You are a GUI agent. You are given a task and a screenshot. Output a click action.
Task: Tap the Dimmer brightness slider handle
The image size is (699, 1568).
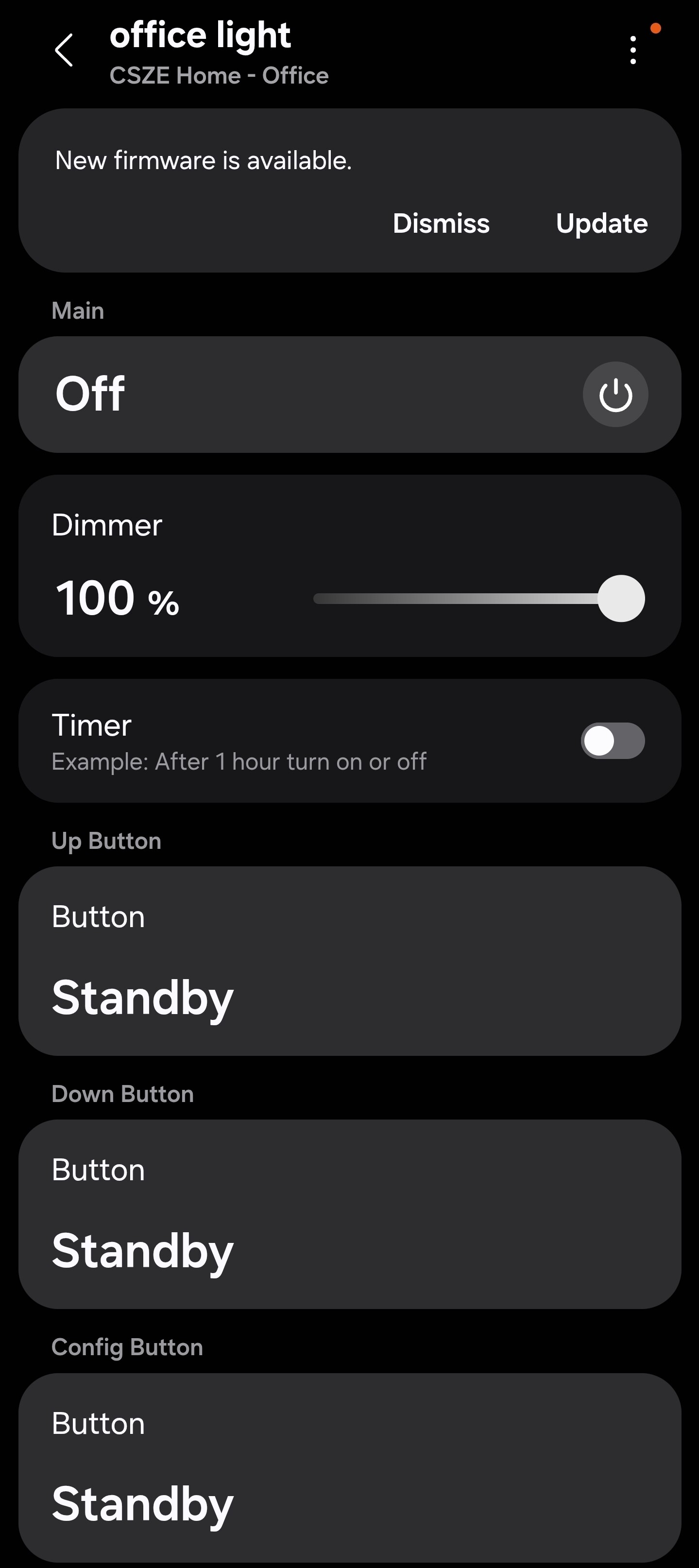[620, 598]
